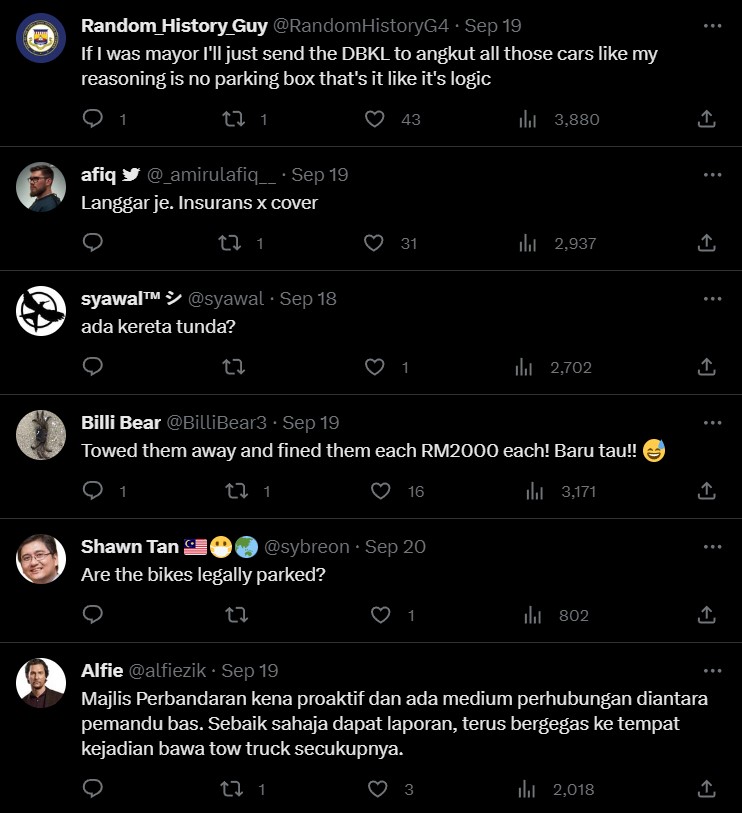Open Shawn Tan's profile picture
The image size is (742, 813).
(x=42, y=559)
